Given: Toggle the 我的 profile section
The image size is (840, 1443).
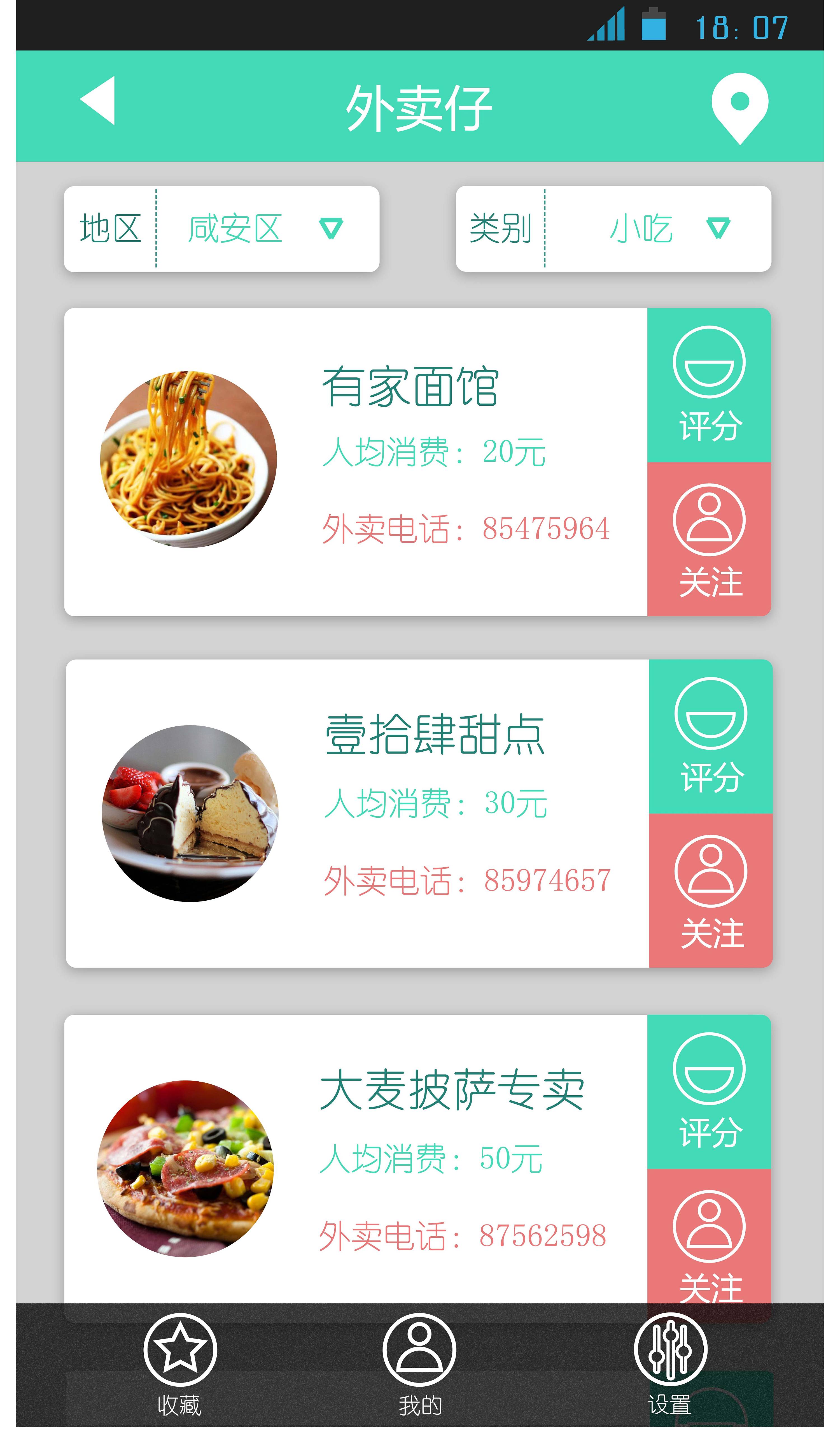Looking at the screenshot, I should coord(420,1348).
